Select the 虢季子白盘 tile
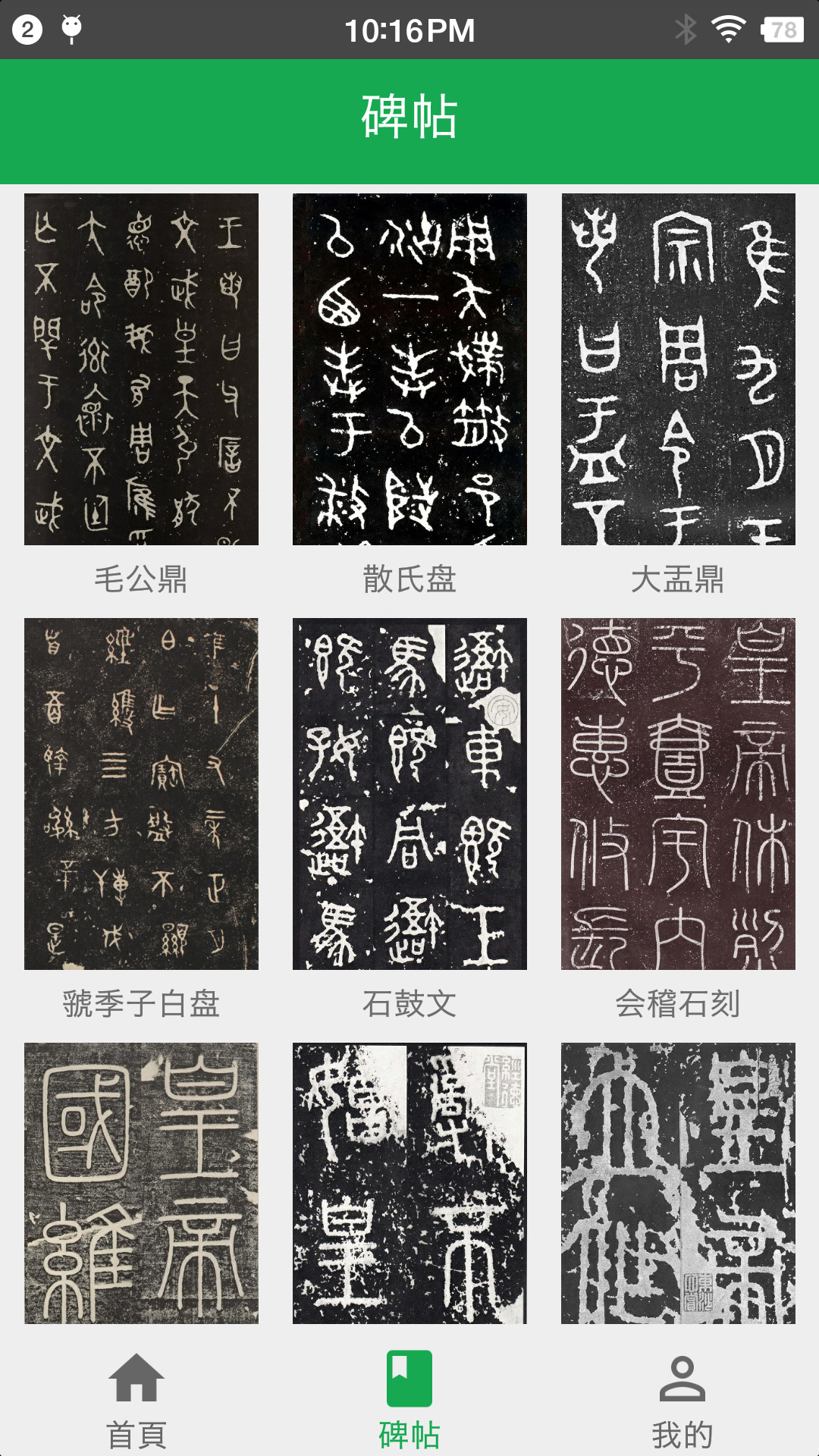 (141, 794)
